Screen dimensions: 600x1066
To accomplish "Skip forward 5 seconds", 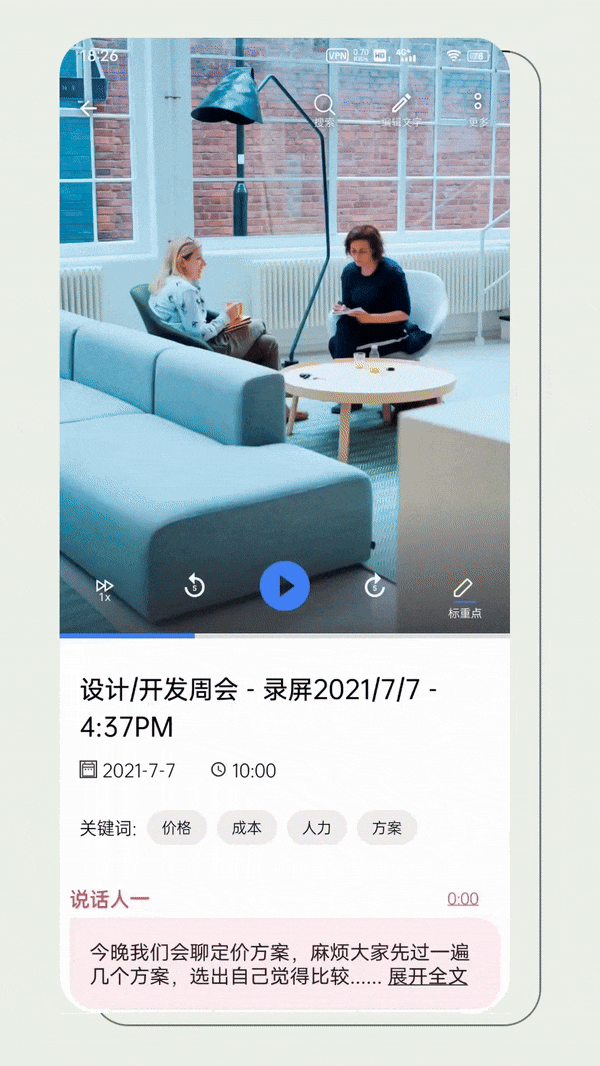I will point(375,586).
